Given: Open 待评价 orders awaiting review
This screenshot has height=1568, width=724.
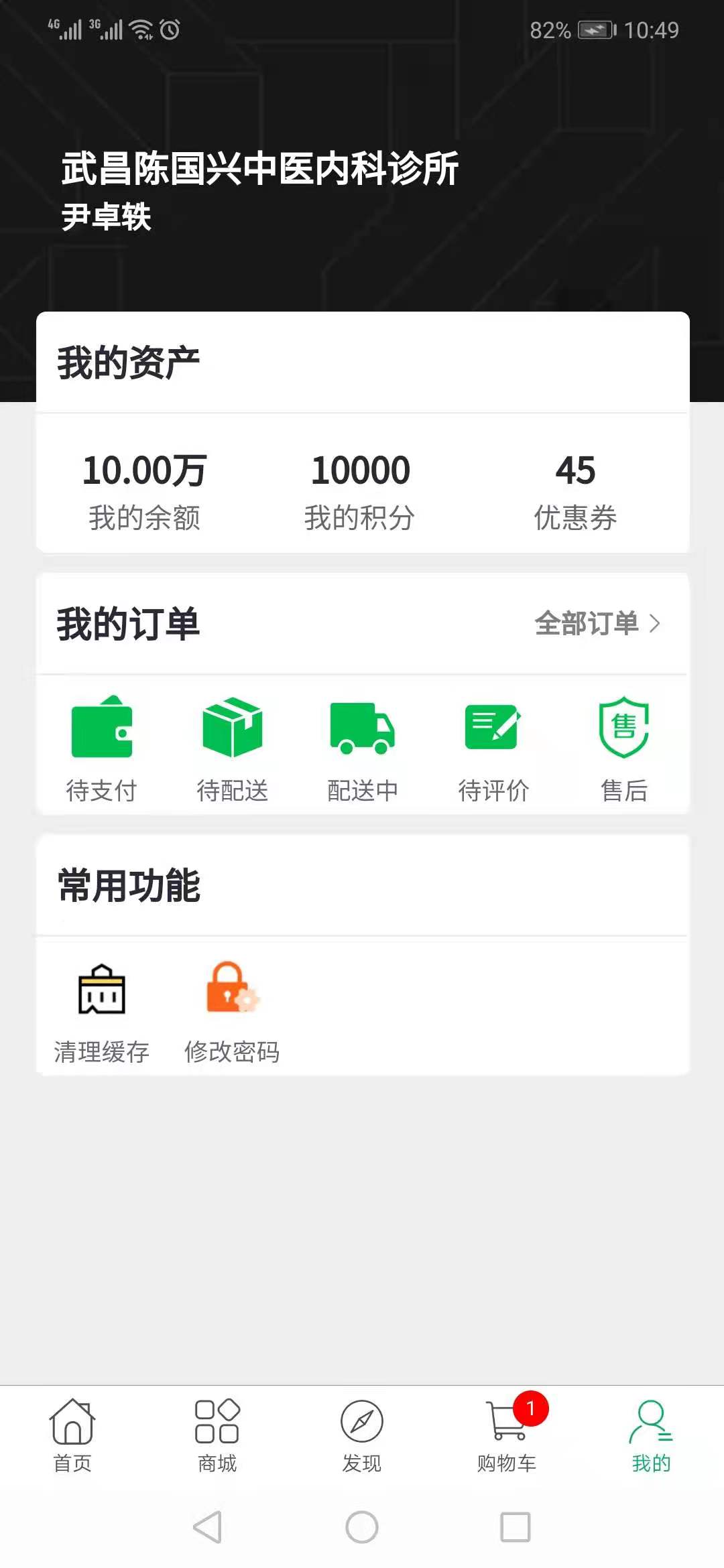Looking at the screenshot, I should 493,748.
